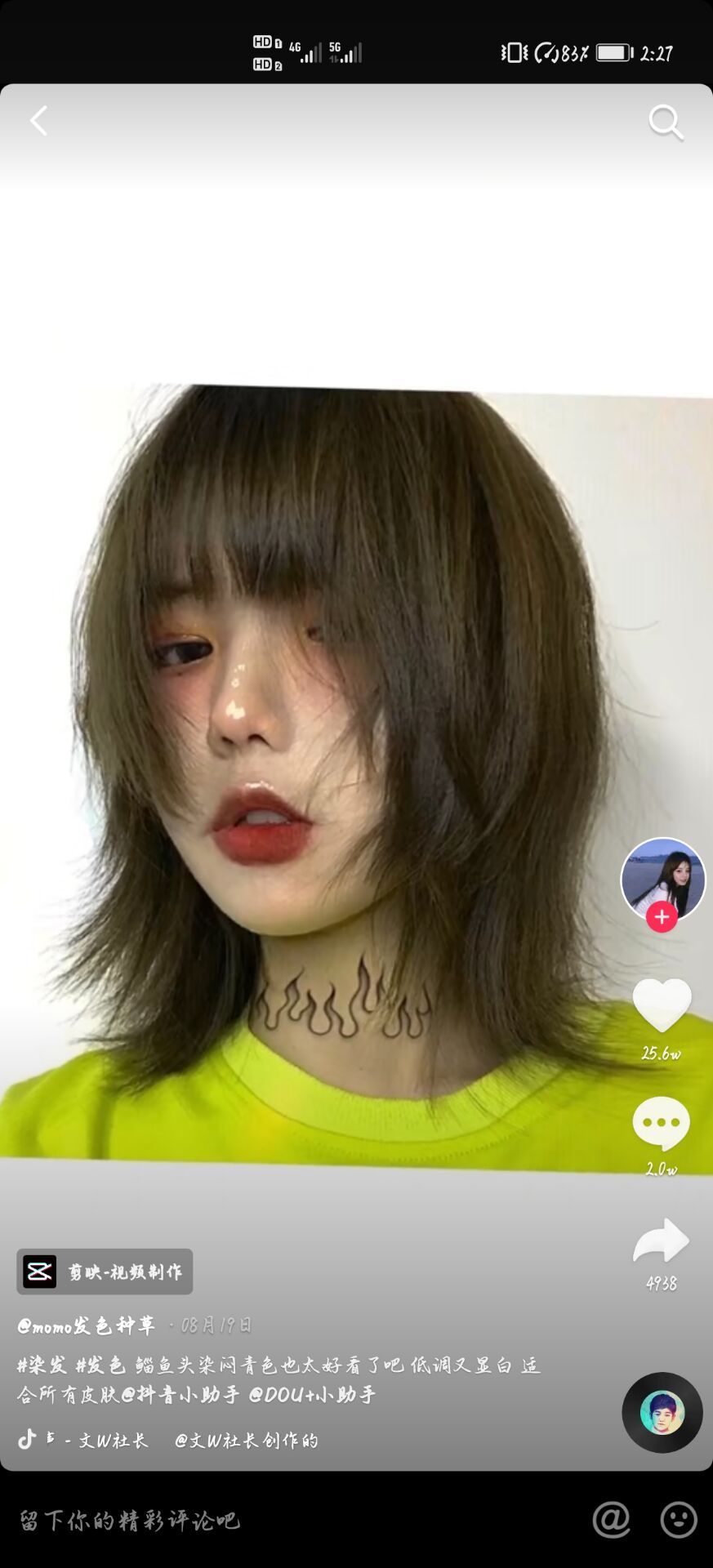Open the 剪映-视频制作 tag
The width and height of the screenshot is (713, 1568).
pyautogui.click(x=105, y=1272)
